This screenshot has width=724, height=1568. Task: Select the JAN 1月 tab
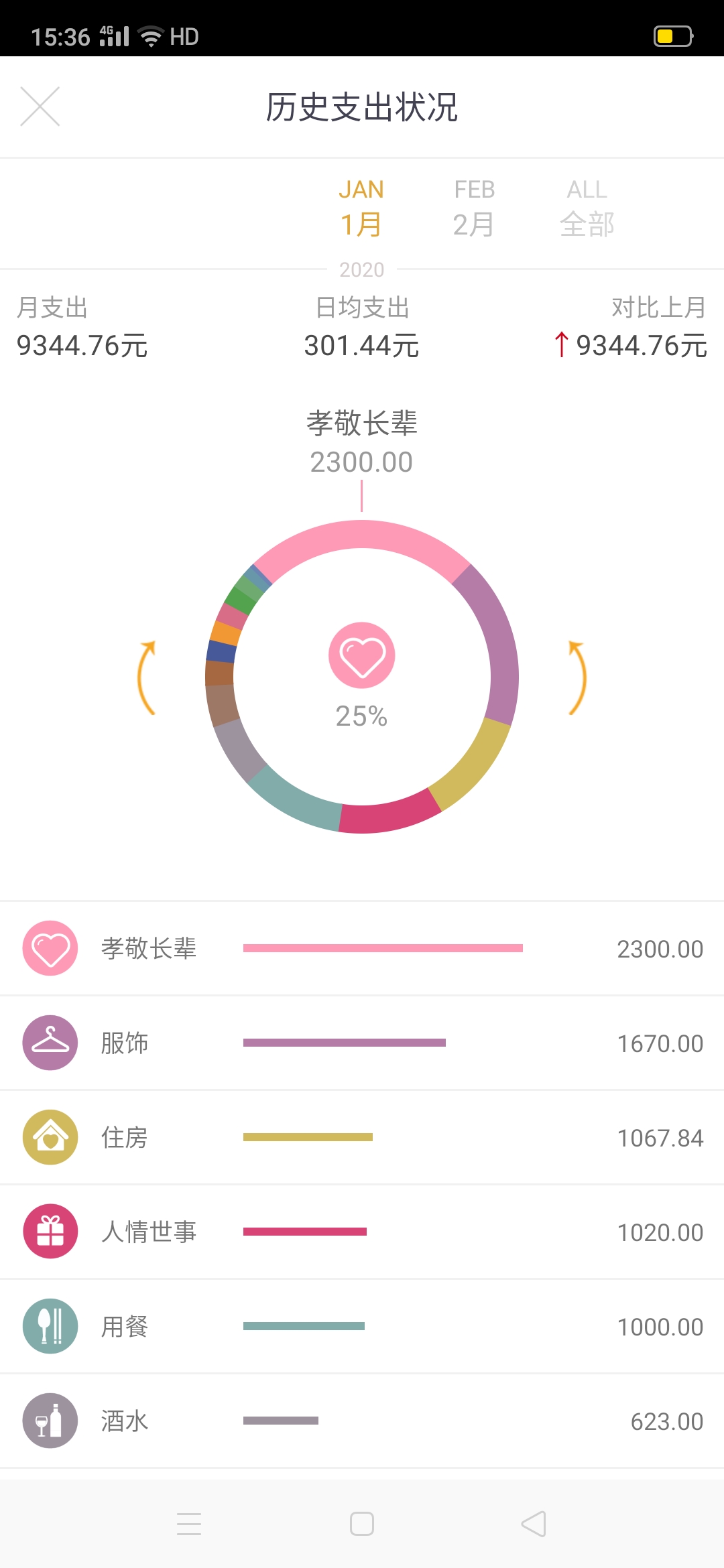361,208
